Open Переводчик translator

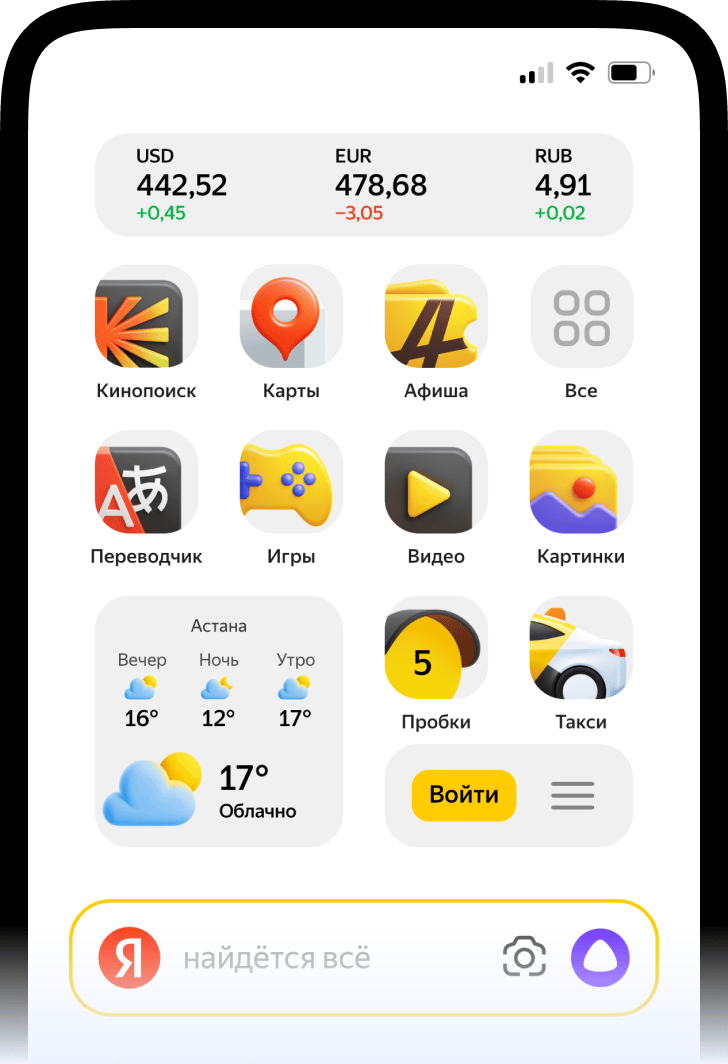tap(146, 484)
